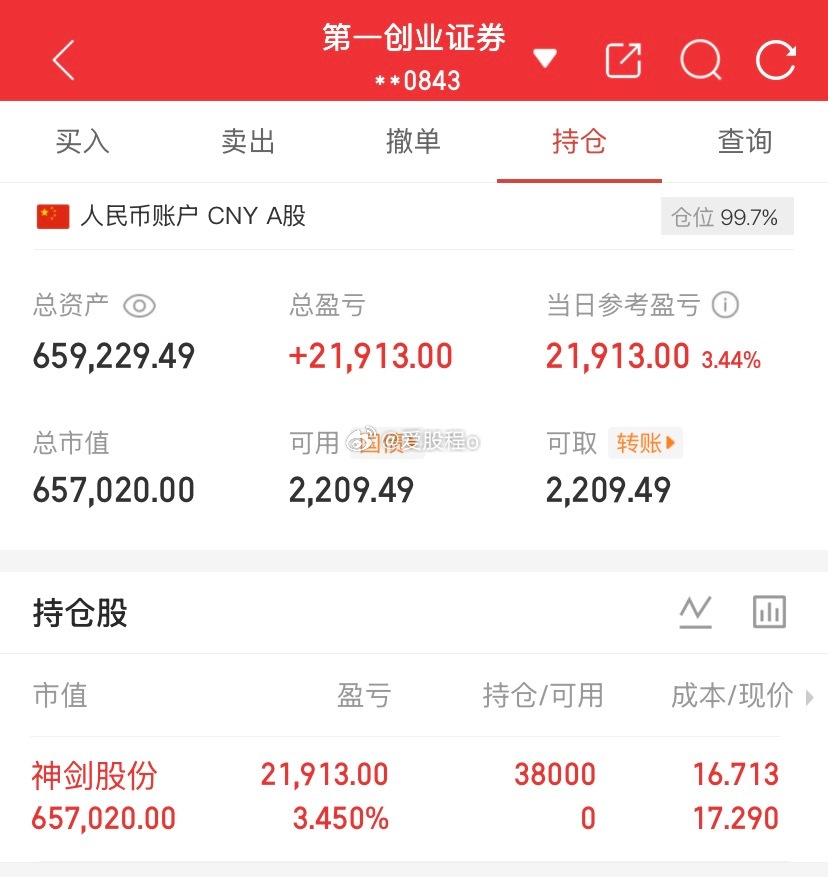Tap the back arrow to return

62,60
